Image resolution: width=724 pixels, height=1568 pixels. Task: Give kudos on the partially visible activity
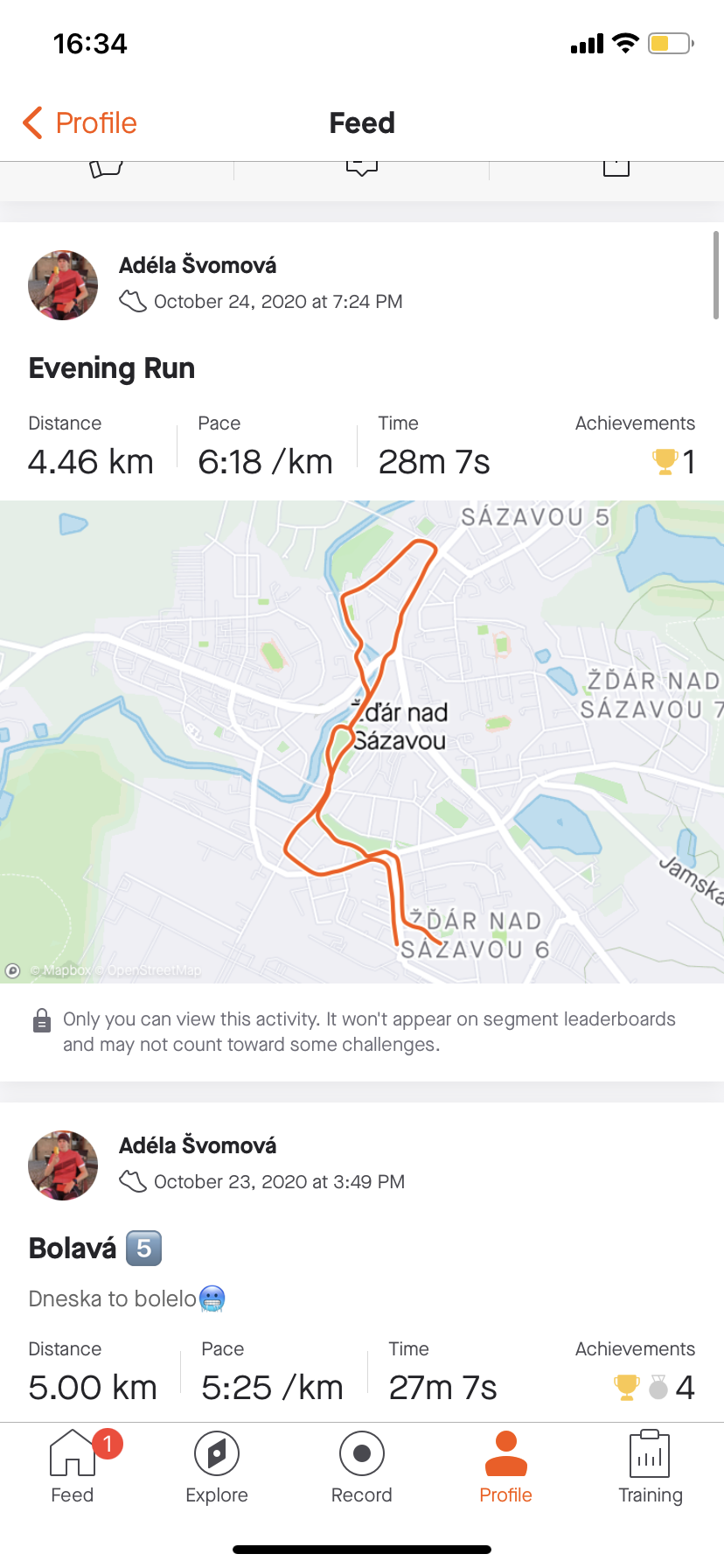[x=107, y=169]
